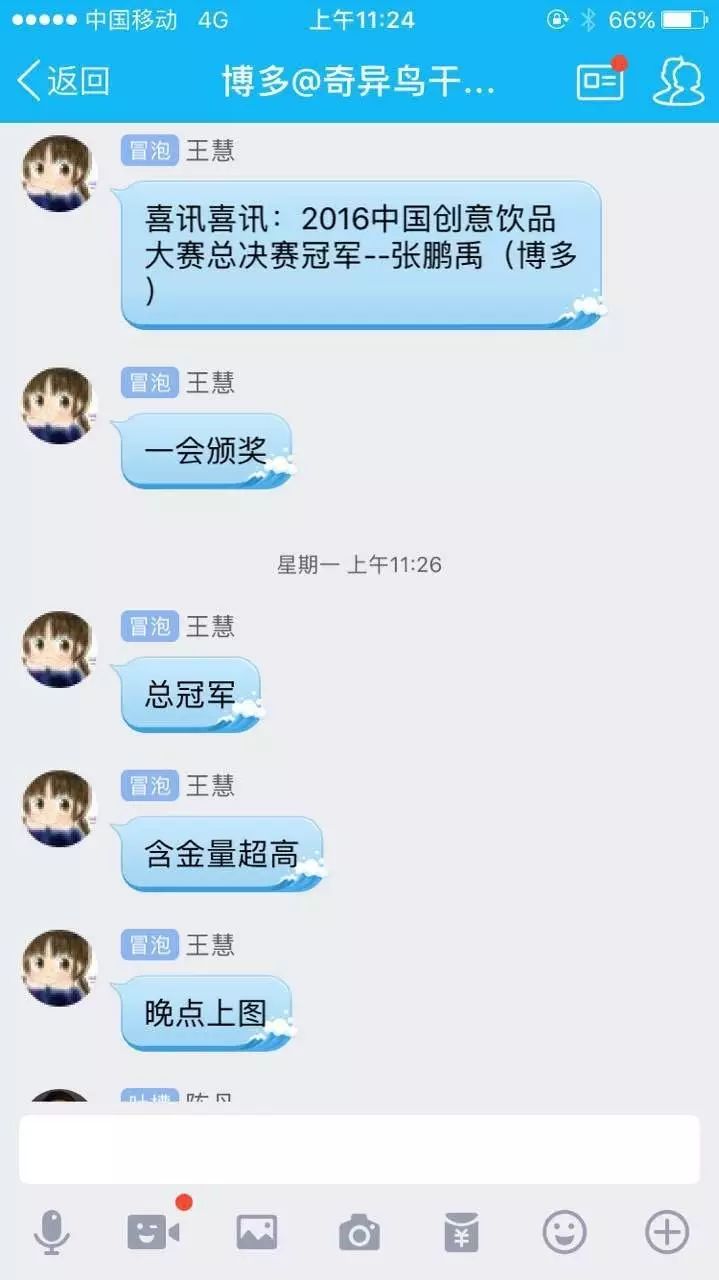Open the camera to take a photo

coord(359,1232)
